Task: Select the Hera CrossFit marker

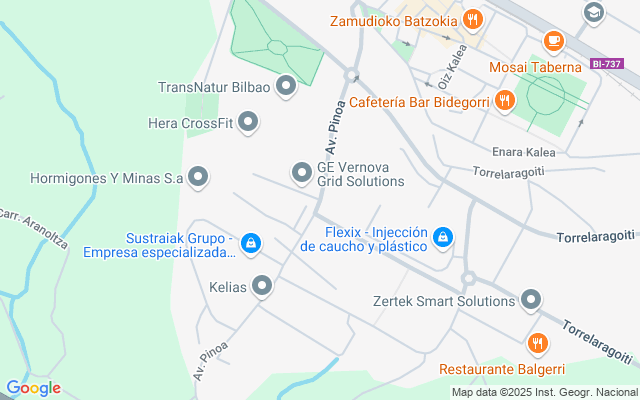Action: click(249, 123)
